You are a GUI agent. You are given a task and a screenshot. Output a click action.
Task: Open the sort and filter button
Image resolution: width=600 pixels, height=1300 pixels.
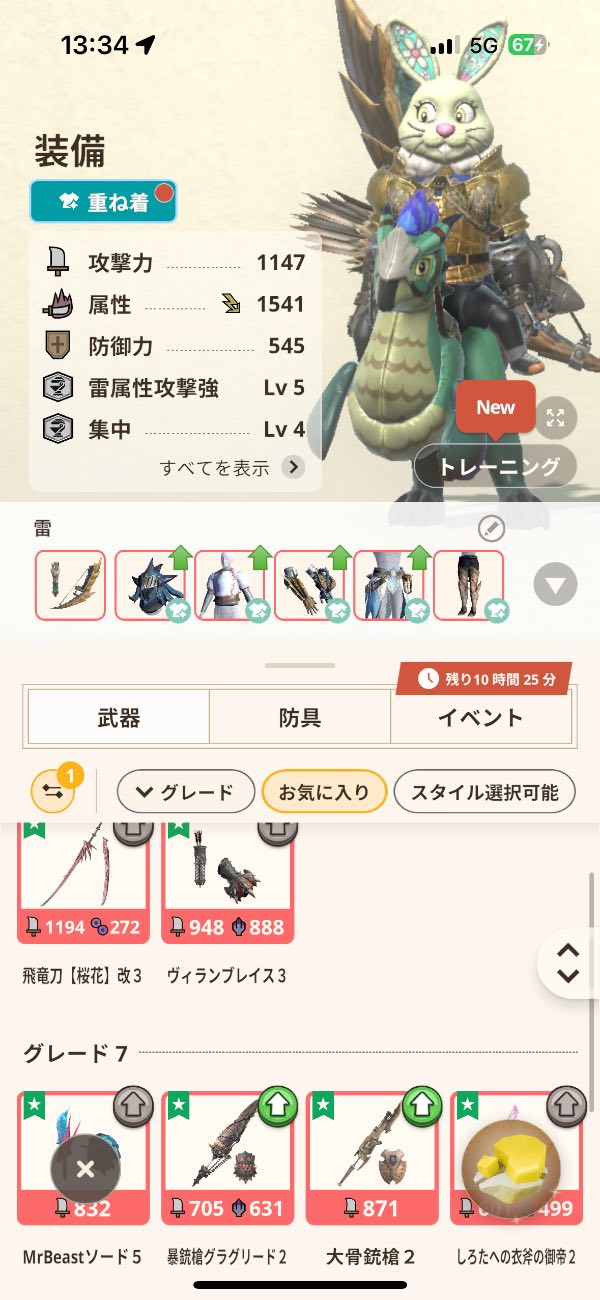pos(52,792)
